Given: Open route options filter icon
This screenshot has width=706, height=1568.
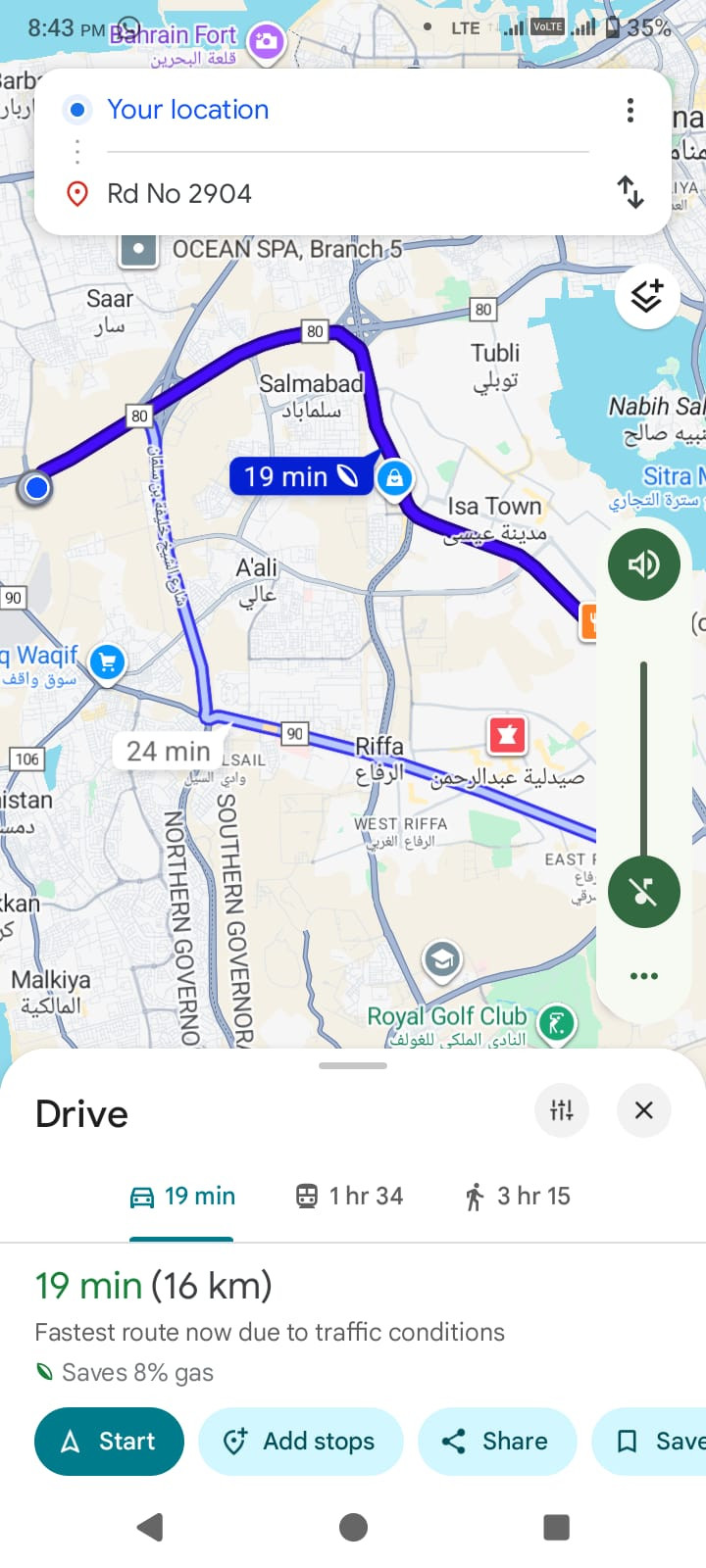Looking at the screenshot, I should coord(562,1110).
